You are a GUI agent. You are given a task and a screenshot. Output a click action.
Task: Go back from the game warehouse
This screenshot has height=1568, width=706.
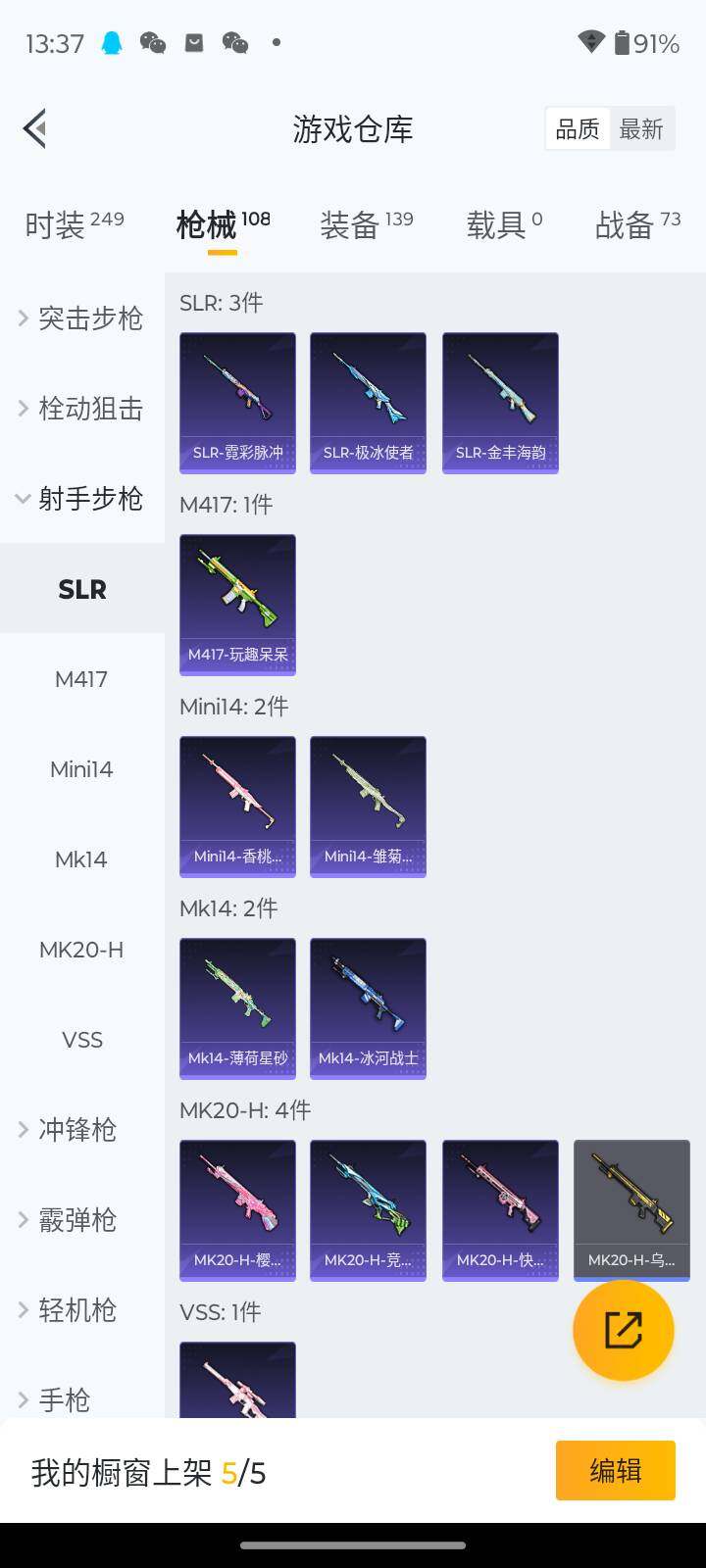pos(35,128)
